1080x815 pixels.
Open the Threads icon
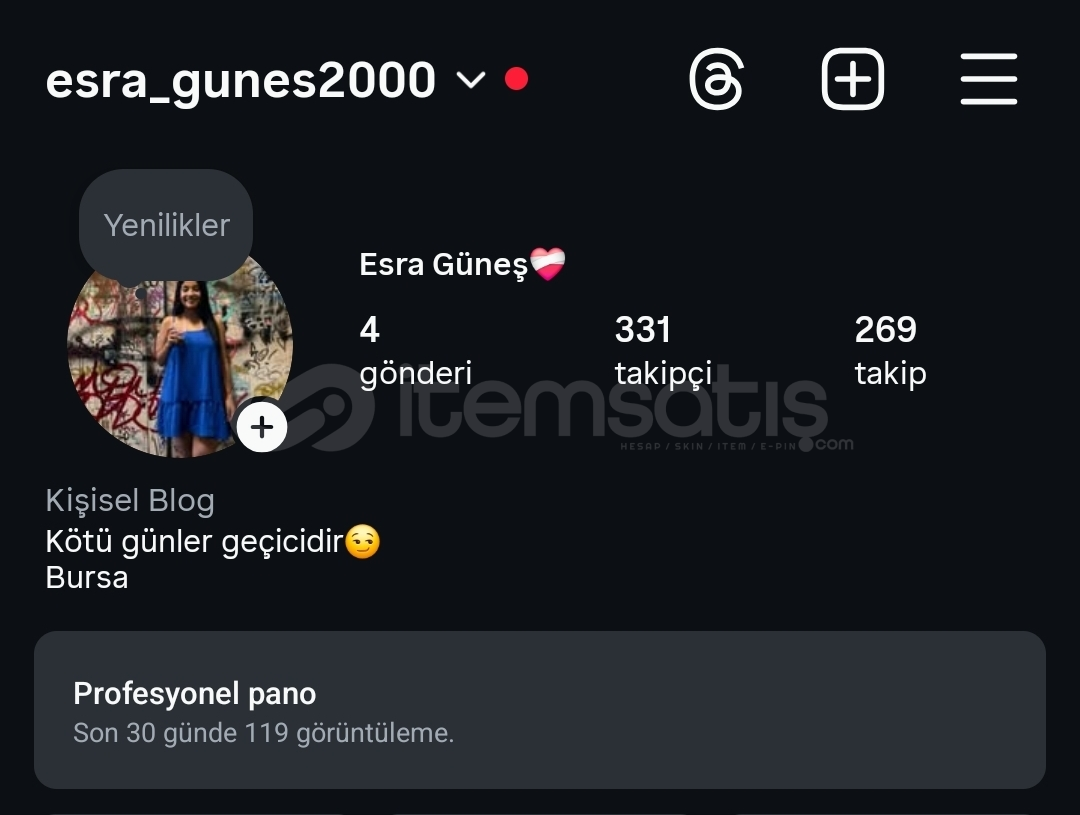[x=716, y=79]
